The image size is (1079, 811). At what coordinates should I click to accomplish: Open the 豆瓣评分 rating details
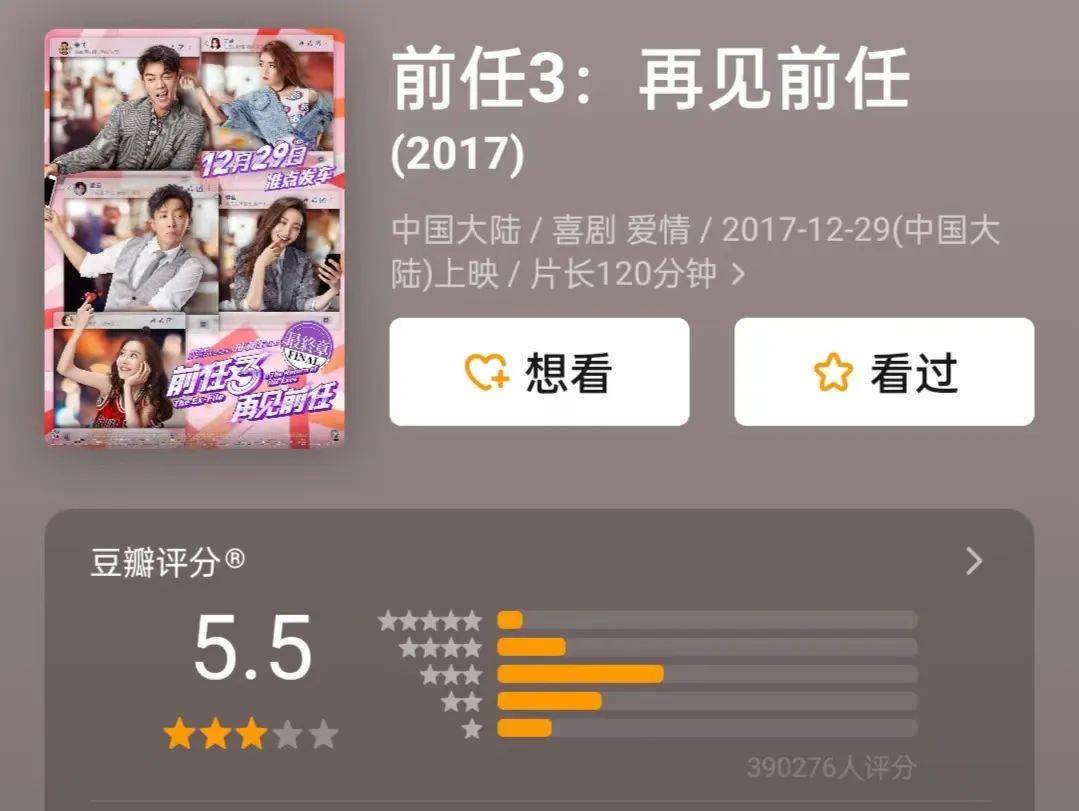click(974, 562)
